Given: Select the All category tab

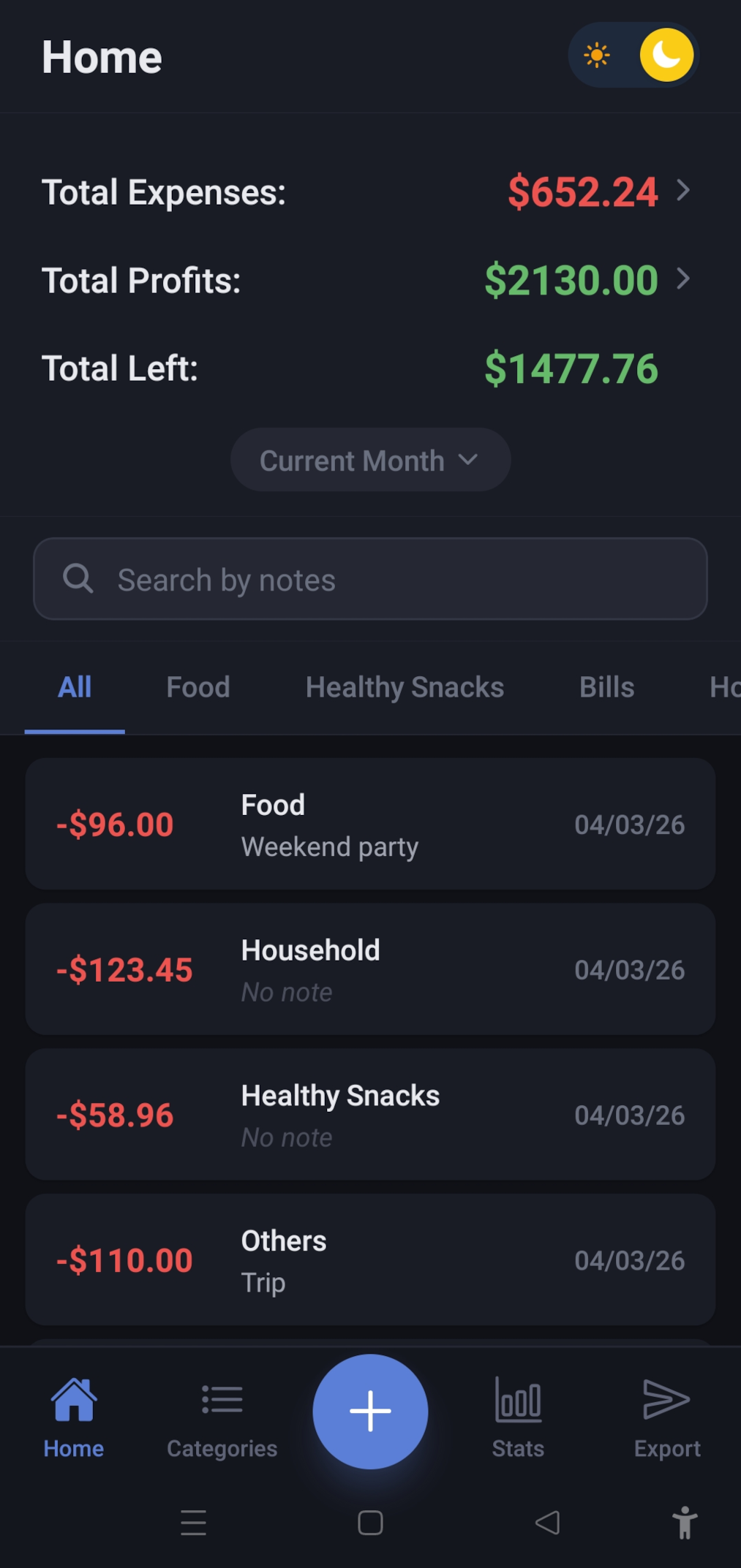Looking at the screenshot, I should tap(75, 687).
